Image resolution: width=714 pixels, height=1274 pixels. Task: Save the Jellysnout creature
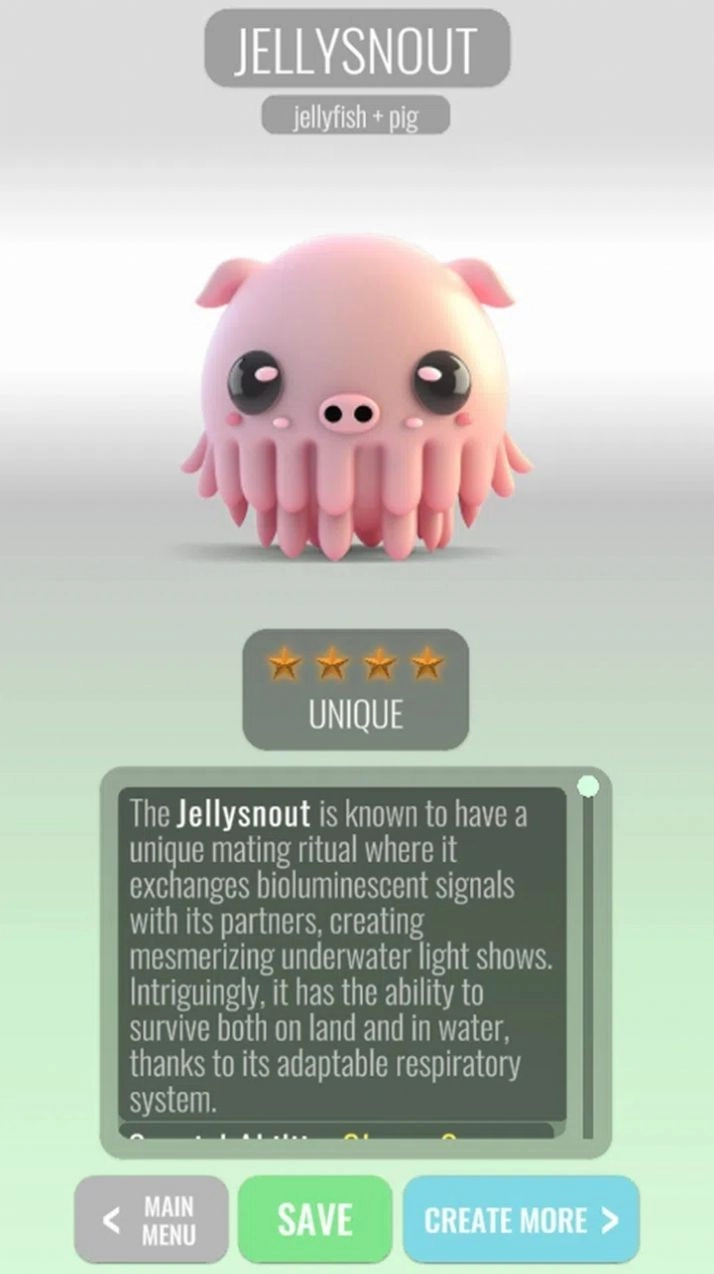[x=315, y=1220]
